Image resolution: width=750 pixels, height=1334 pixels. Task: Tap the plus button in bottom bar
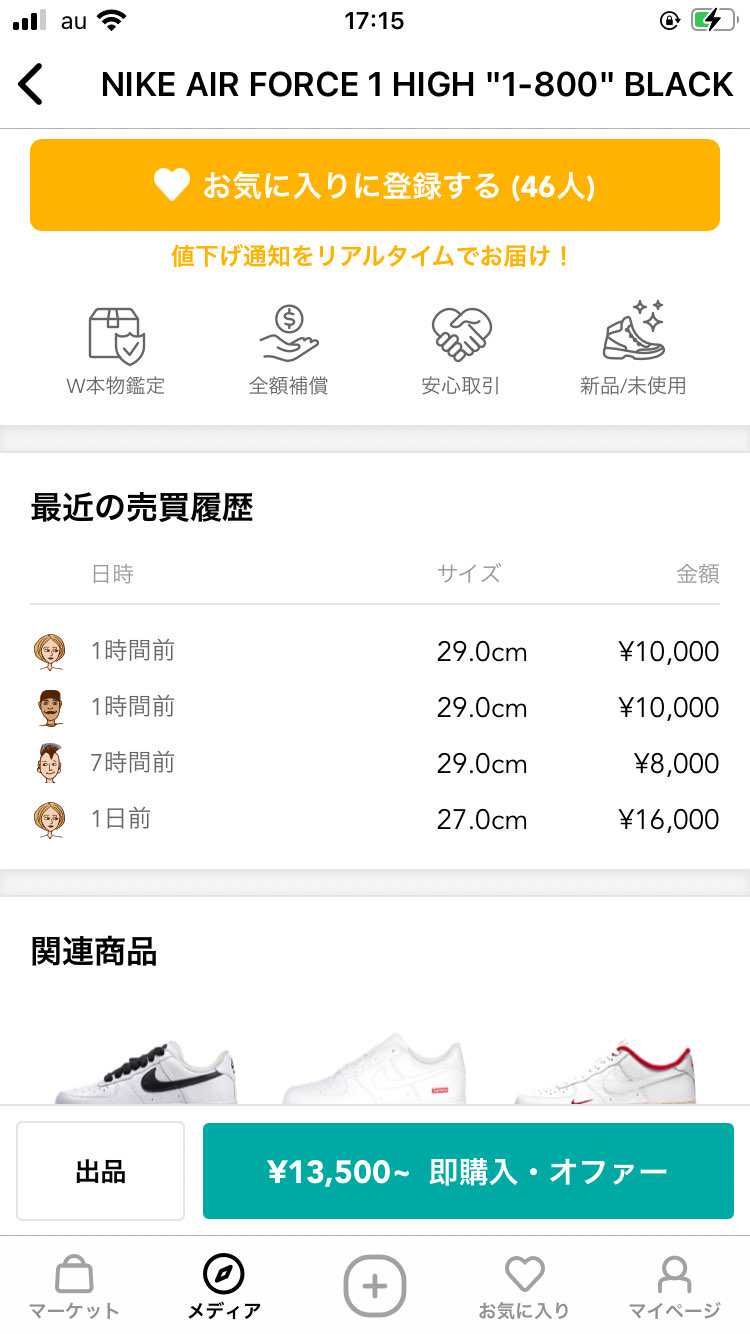point(375,1285)
